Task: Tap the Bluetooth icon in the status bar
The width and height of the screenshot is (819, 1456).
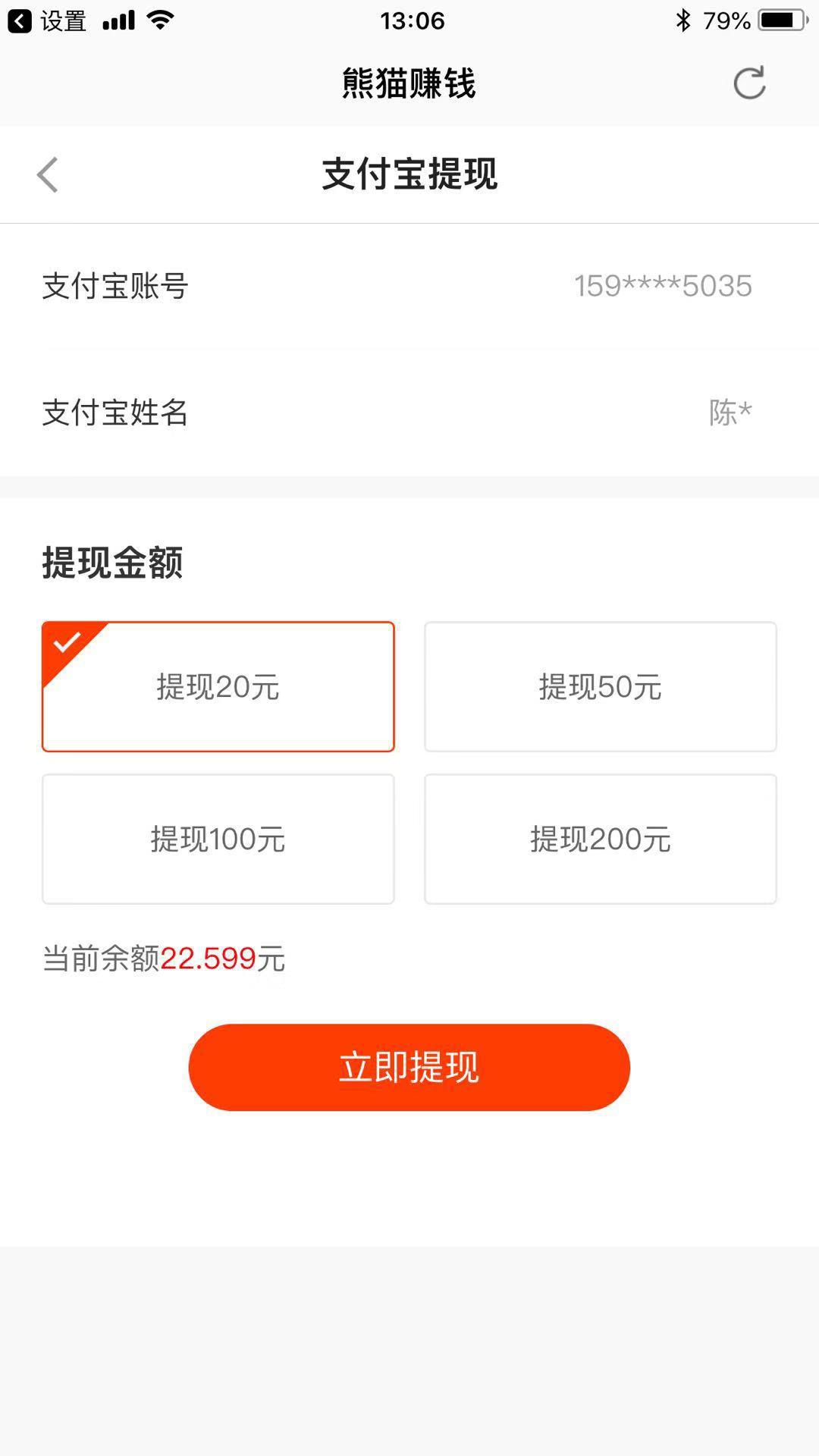Action: (683, 20)
